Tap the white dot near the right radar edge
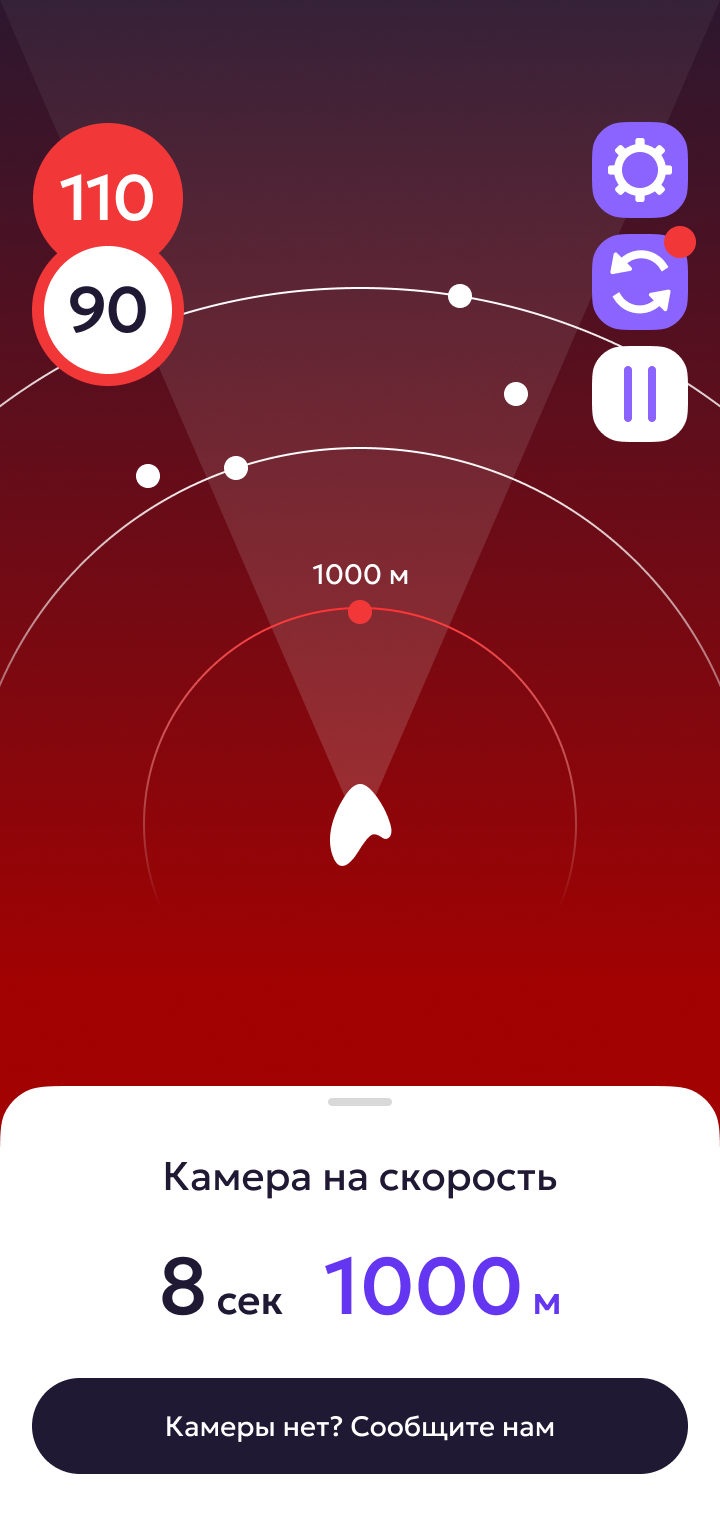720x1532 pixels. click(516, 394)
